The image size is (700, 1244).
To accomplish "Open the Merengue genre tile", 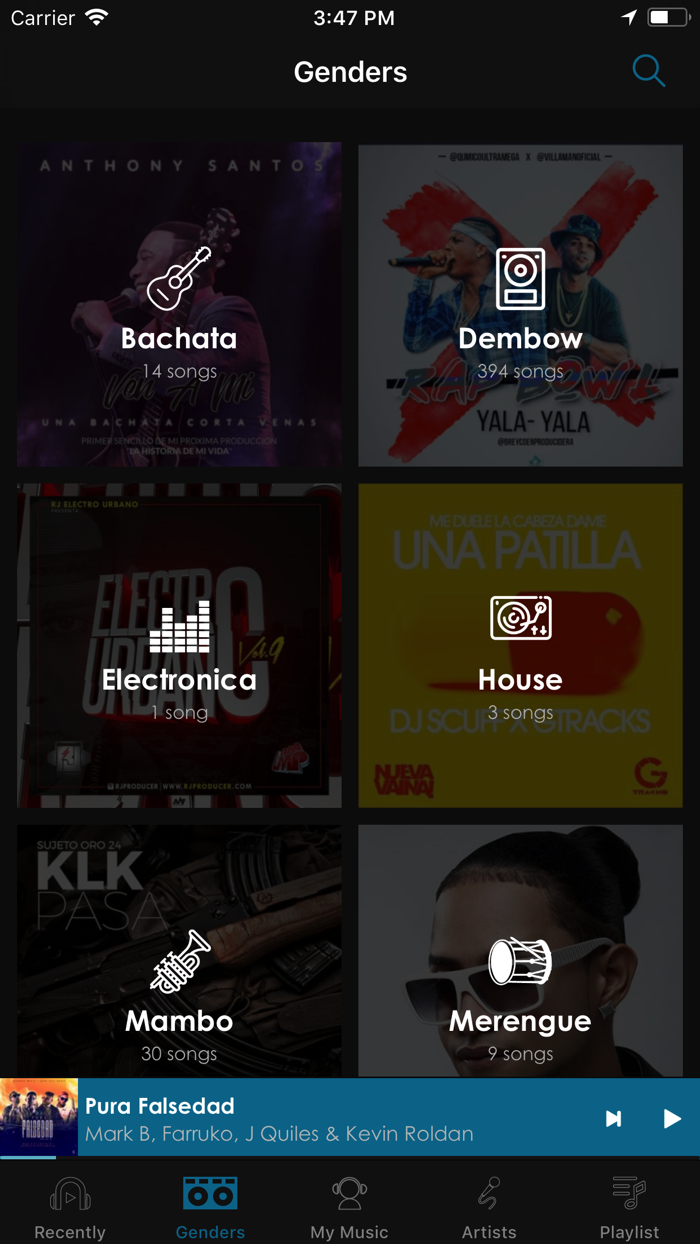I will (x=520, y=951).
